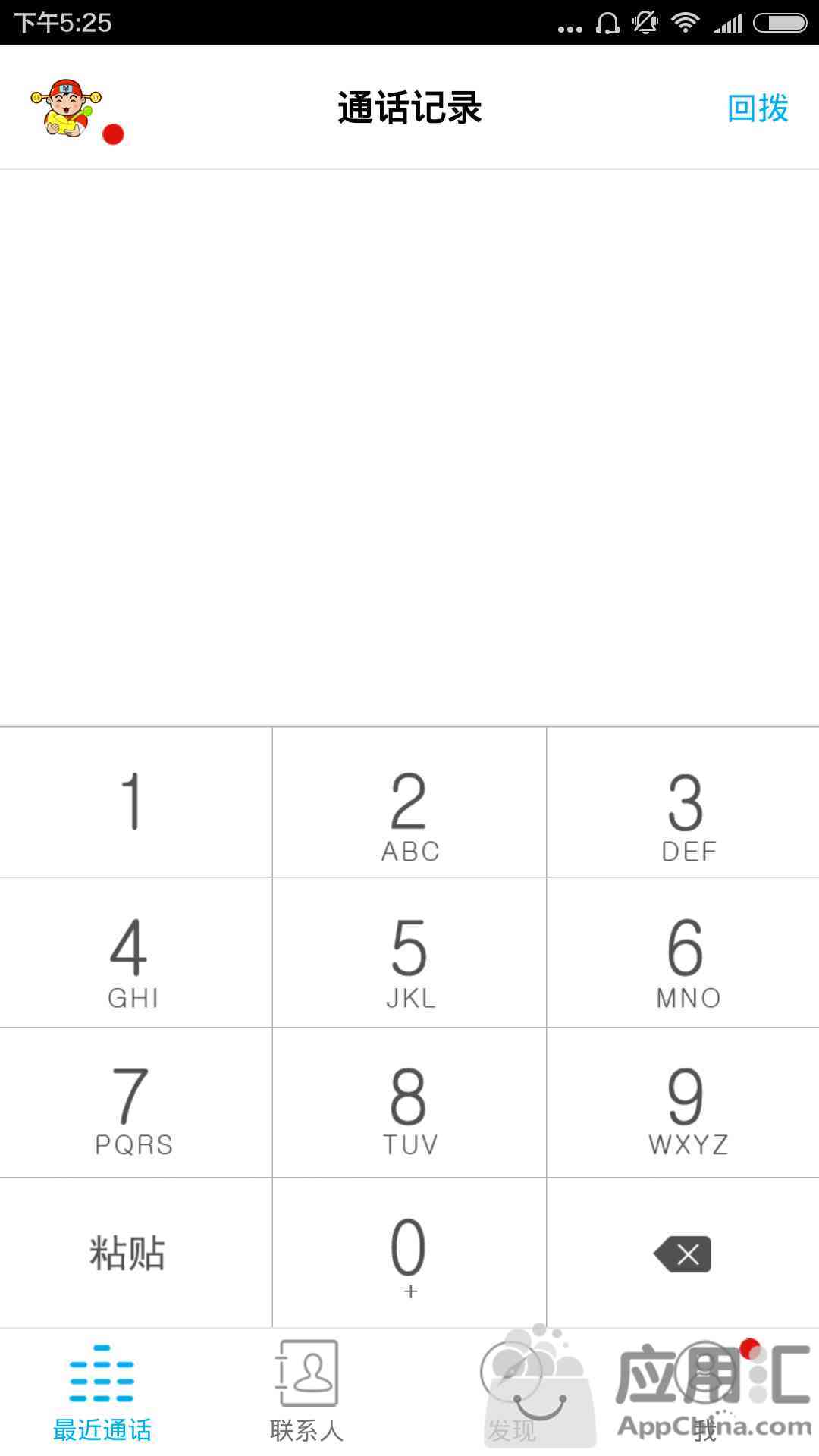Tap keypad digit 6 MNO
Viewport: 819px width, 1456px height.
click(x=683, y=952)
